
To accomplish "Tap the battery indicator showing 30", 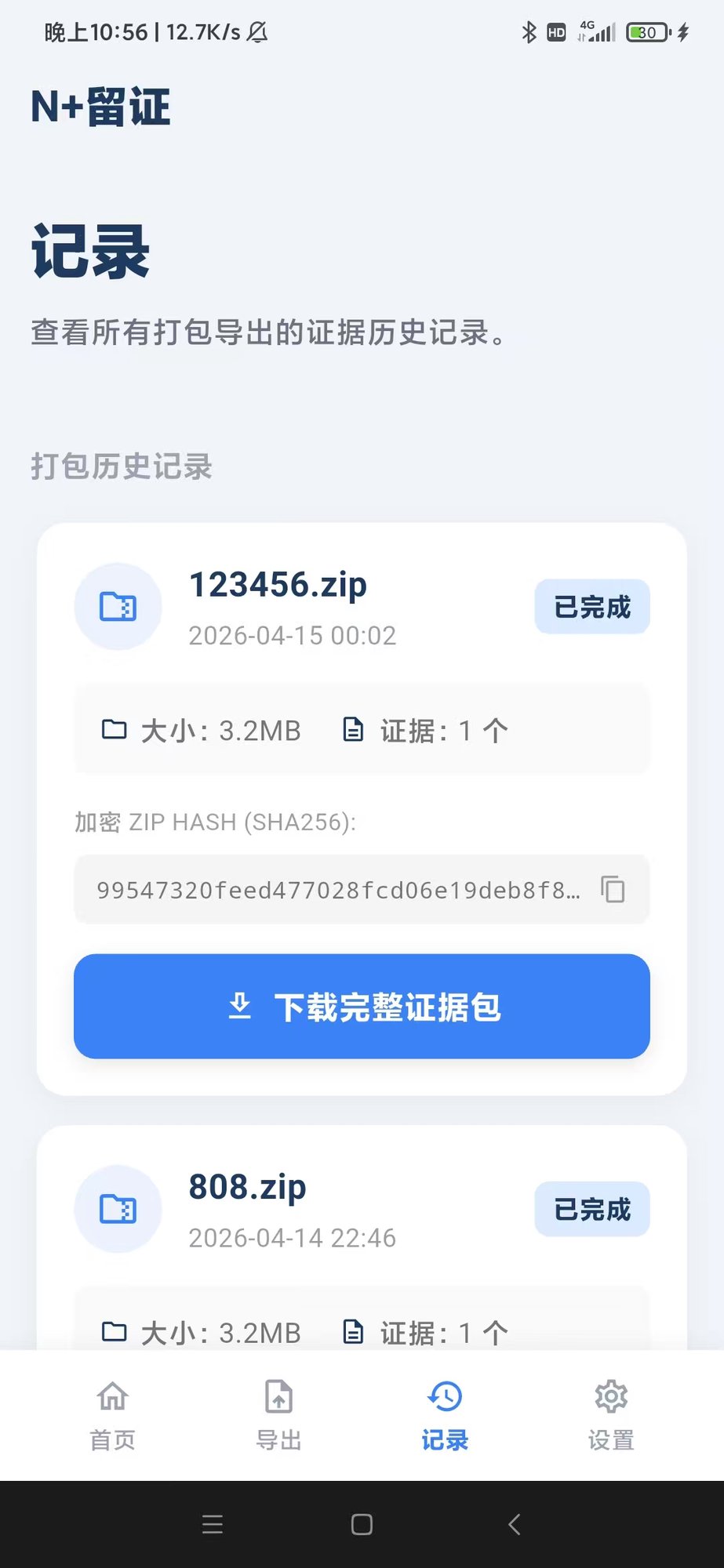I will (648, 32).
